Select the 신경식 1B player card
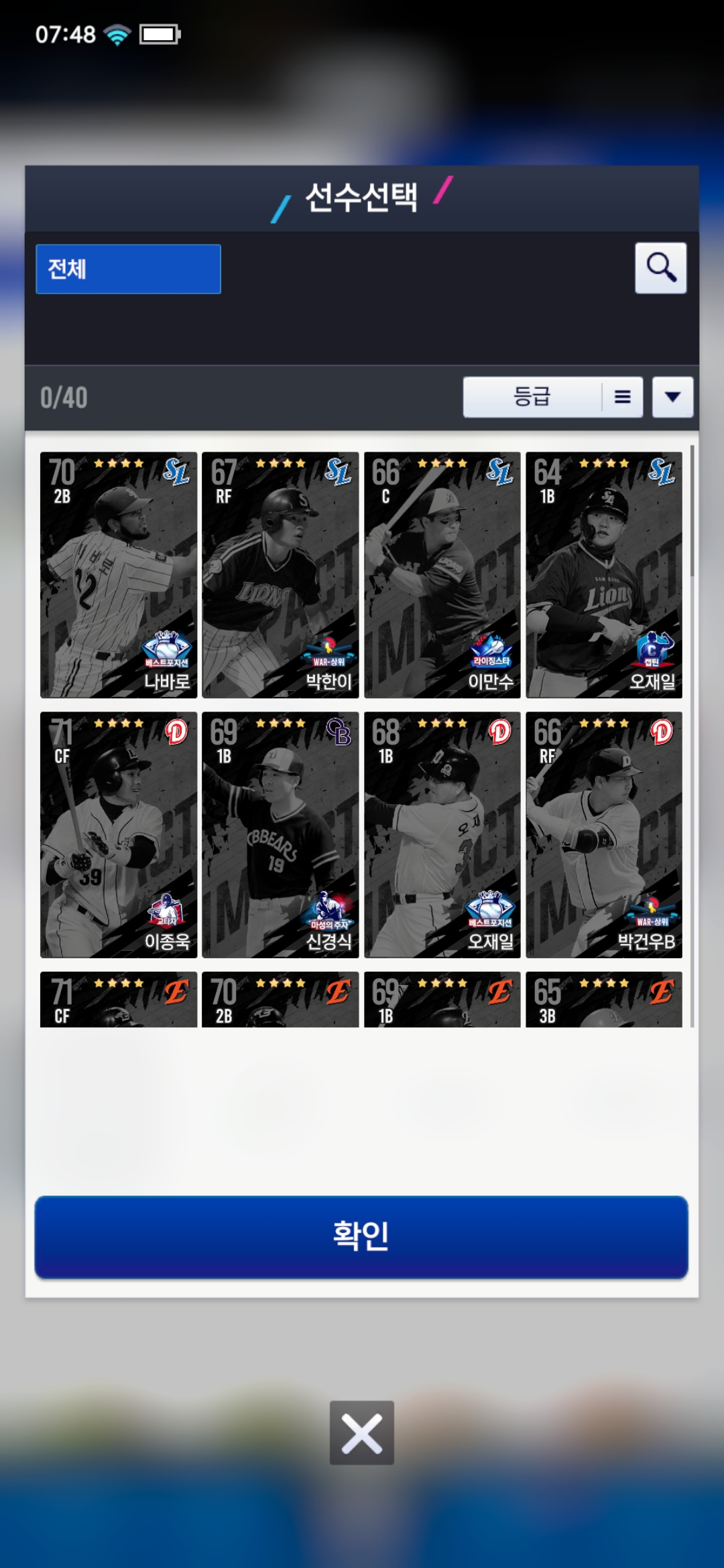This screenshot has height=1568, width=724. [x=280, y=834]
